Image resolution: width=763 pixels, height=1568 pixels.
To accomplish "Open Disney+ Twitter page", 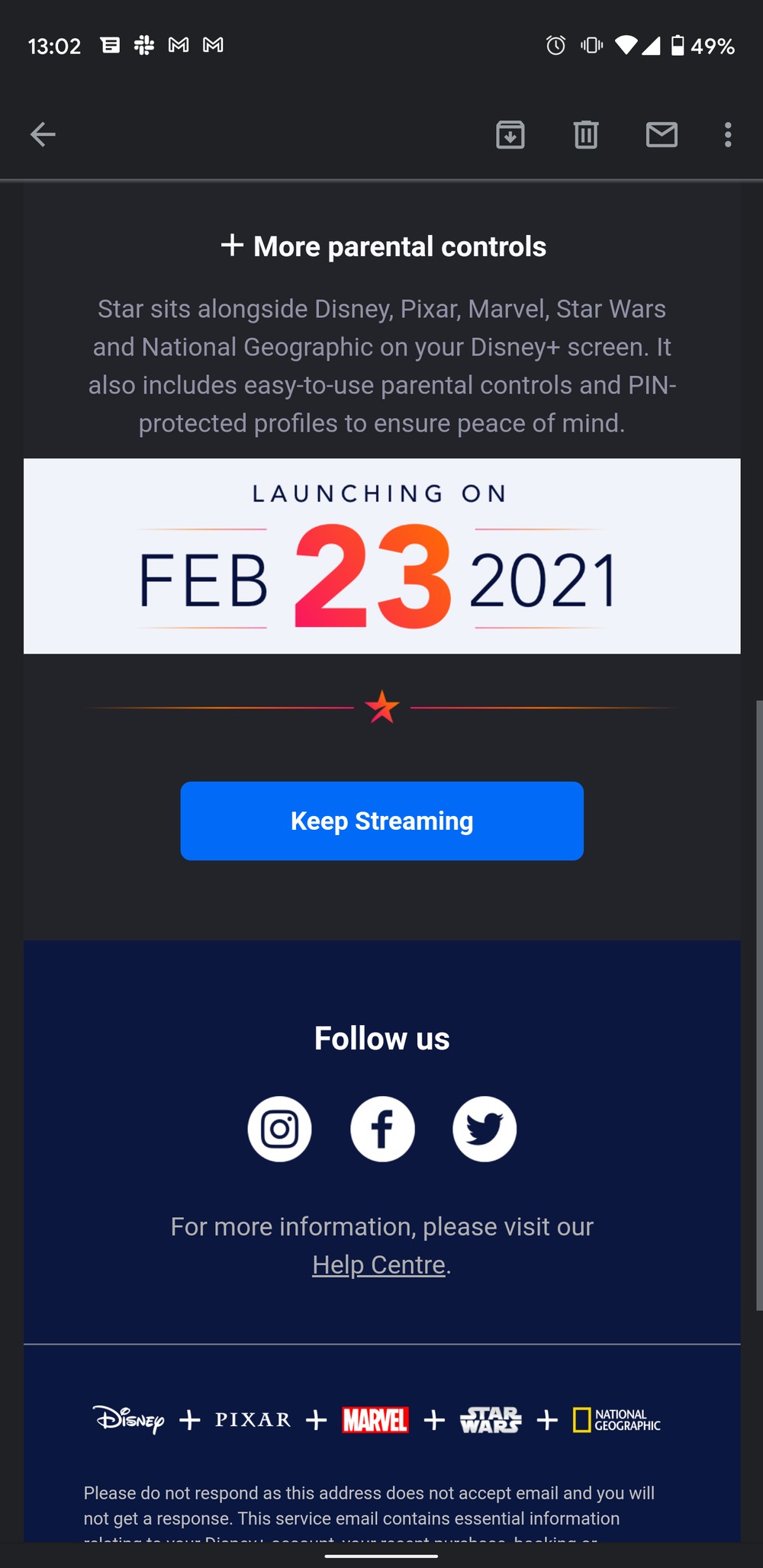I will click(485, 1129).
